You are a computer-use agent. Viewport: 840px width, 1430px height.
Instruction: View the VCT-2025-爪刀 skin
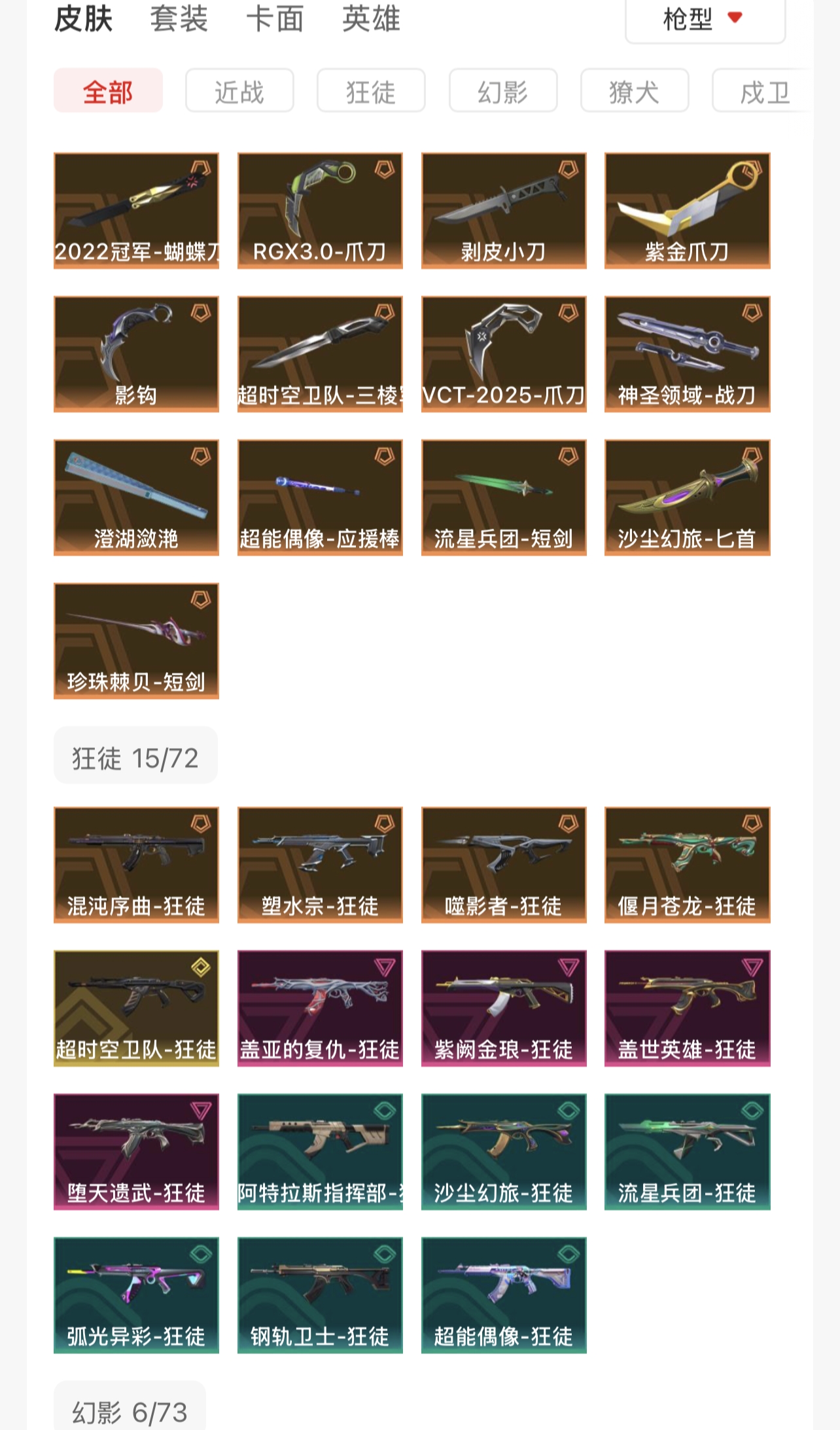[504, 353]
